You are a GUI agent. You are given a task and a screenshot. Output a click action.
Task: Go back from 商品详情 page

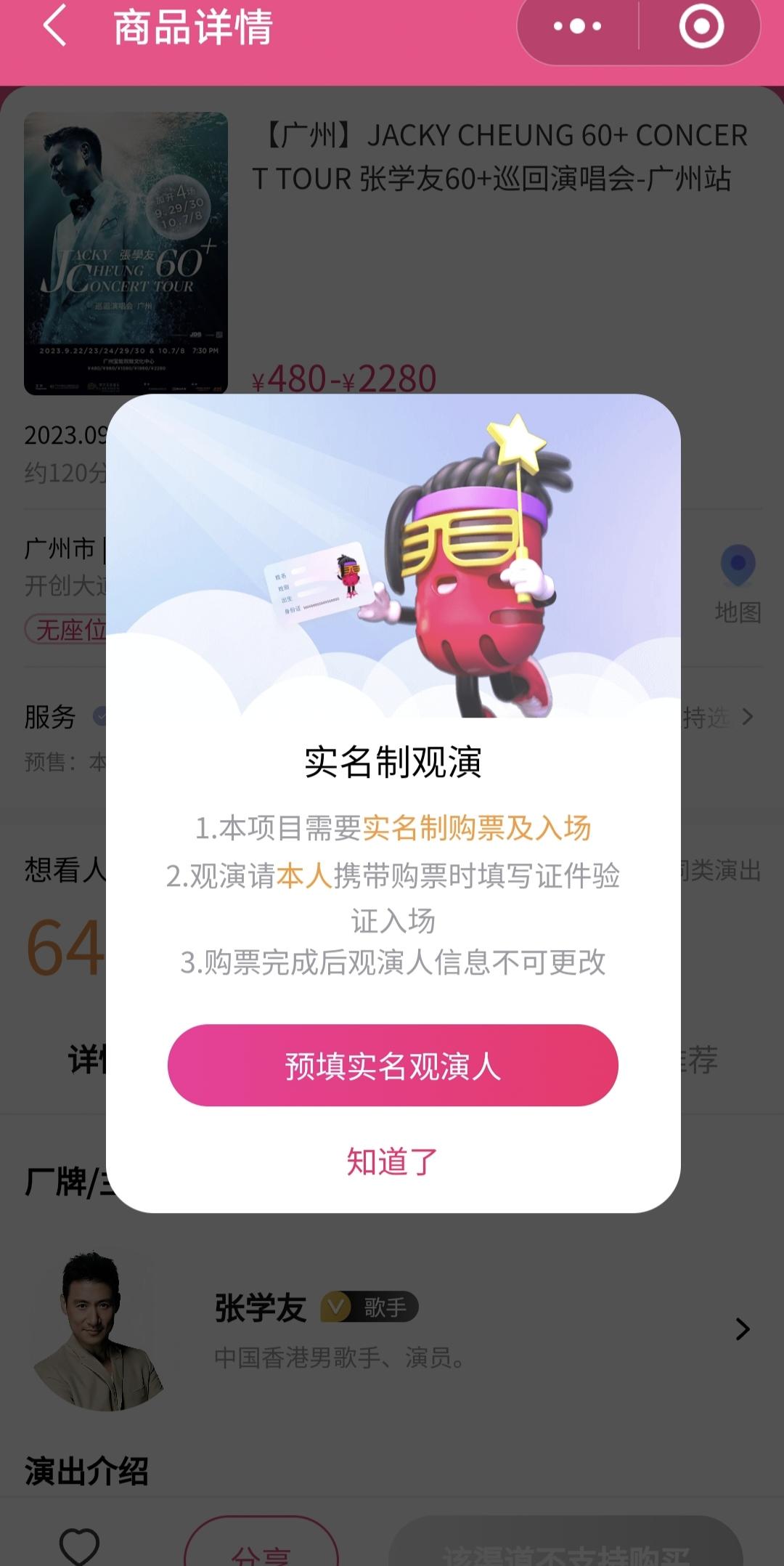point(56,26)
